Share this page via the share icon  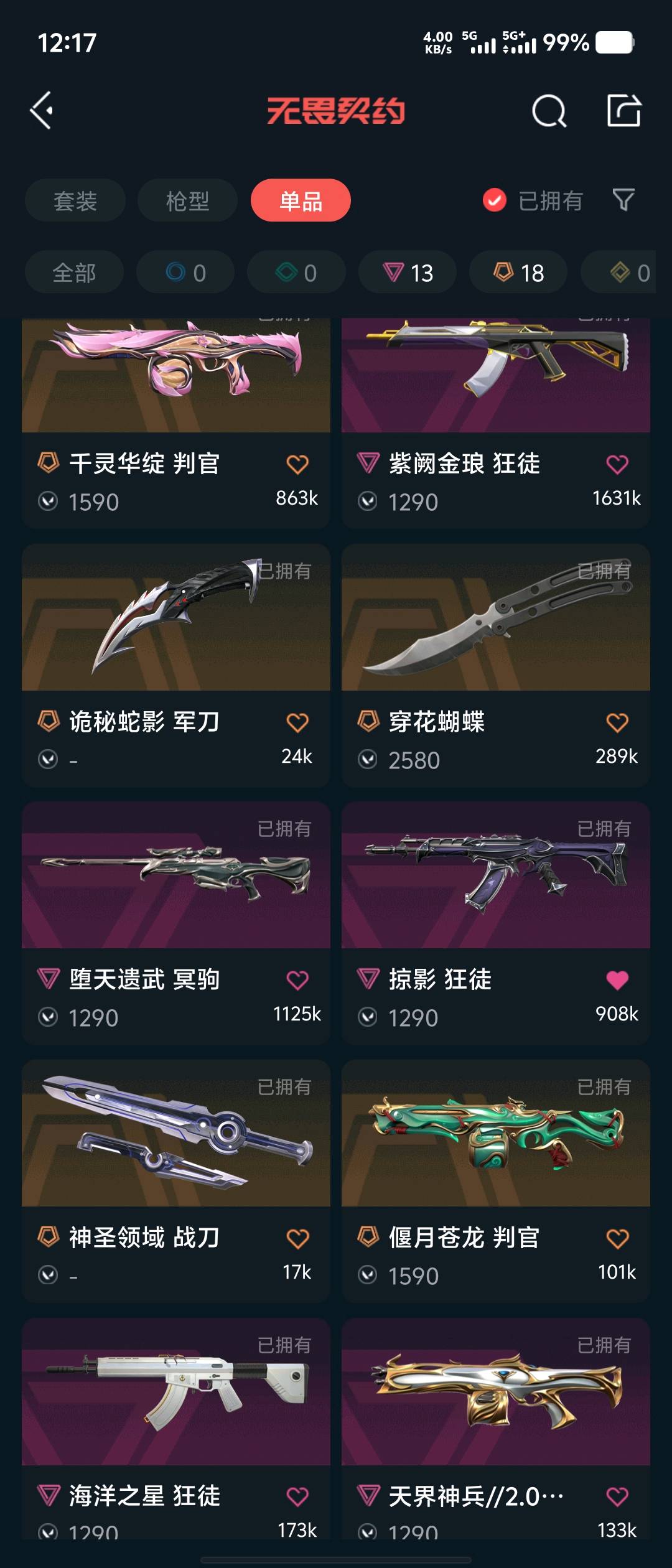click(x=623, y=111)
